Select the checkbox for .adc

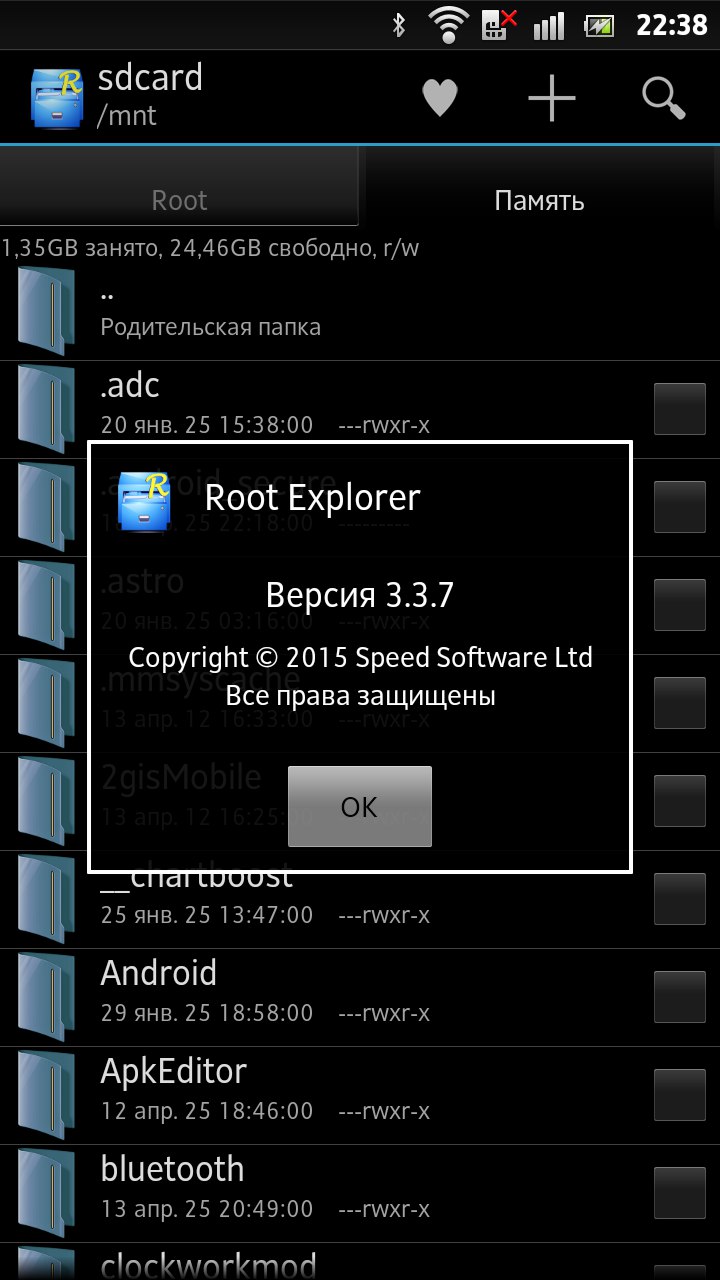[x=679, y=409]
